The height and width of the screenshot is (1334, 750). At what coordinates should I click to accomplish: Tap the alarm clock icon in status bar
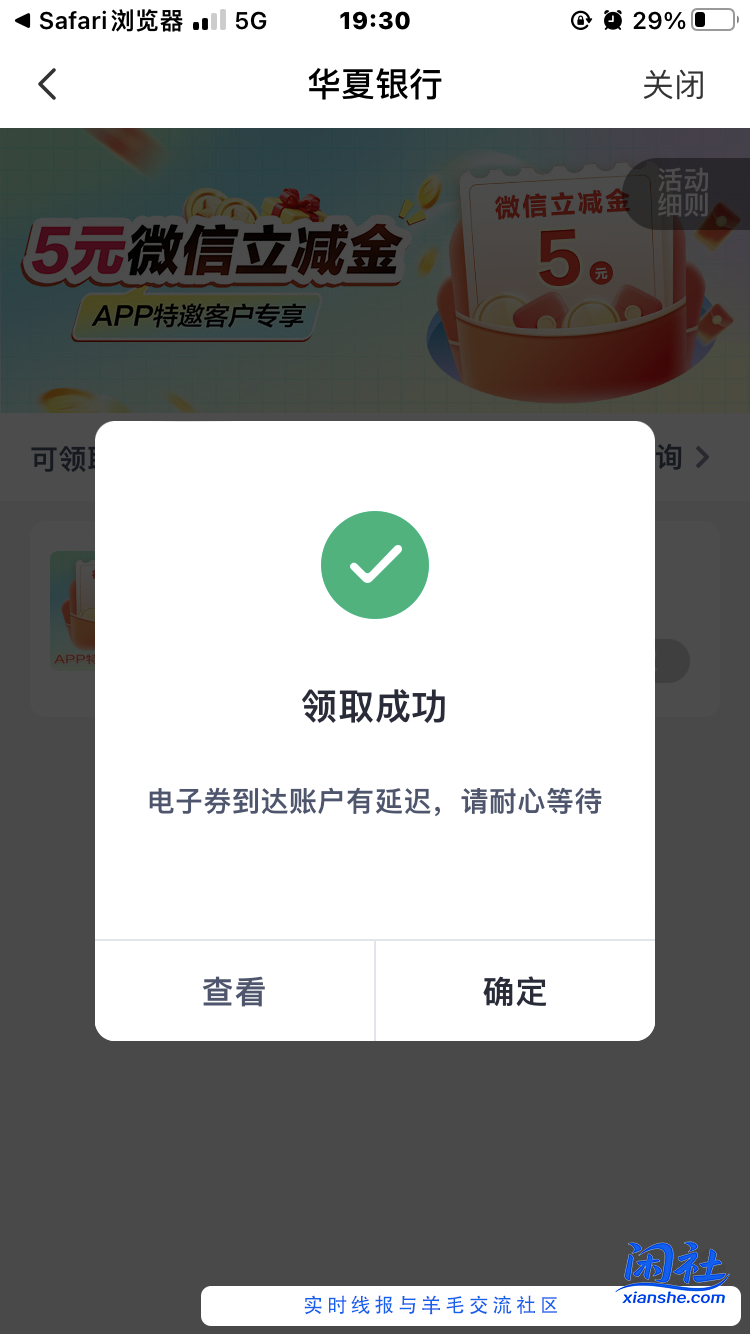pos(611,20)
